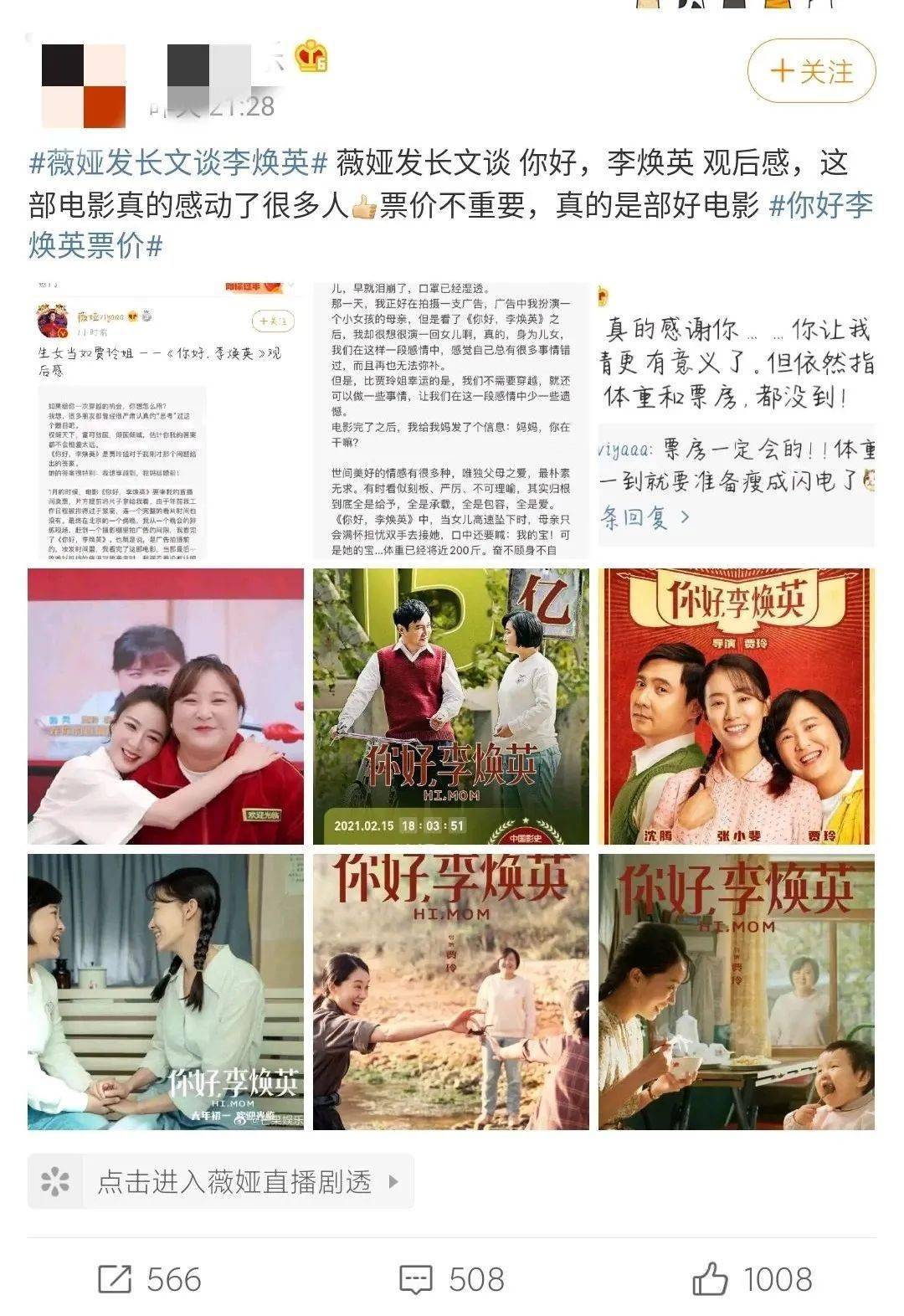Open the 508 comments
Screen dimensions: 904x1316
point(451,1279)
